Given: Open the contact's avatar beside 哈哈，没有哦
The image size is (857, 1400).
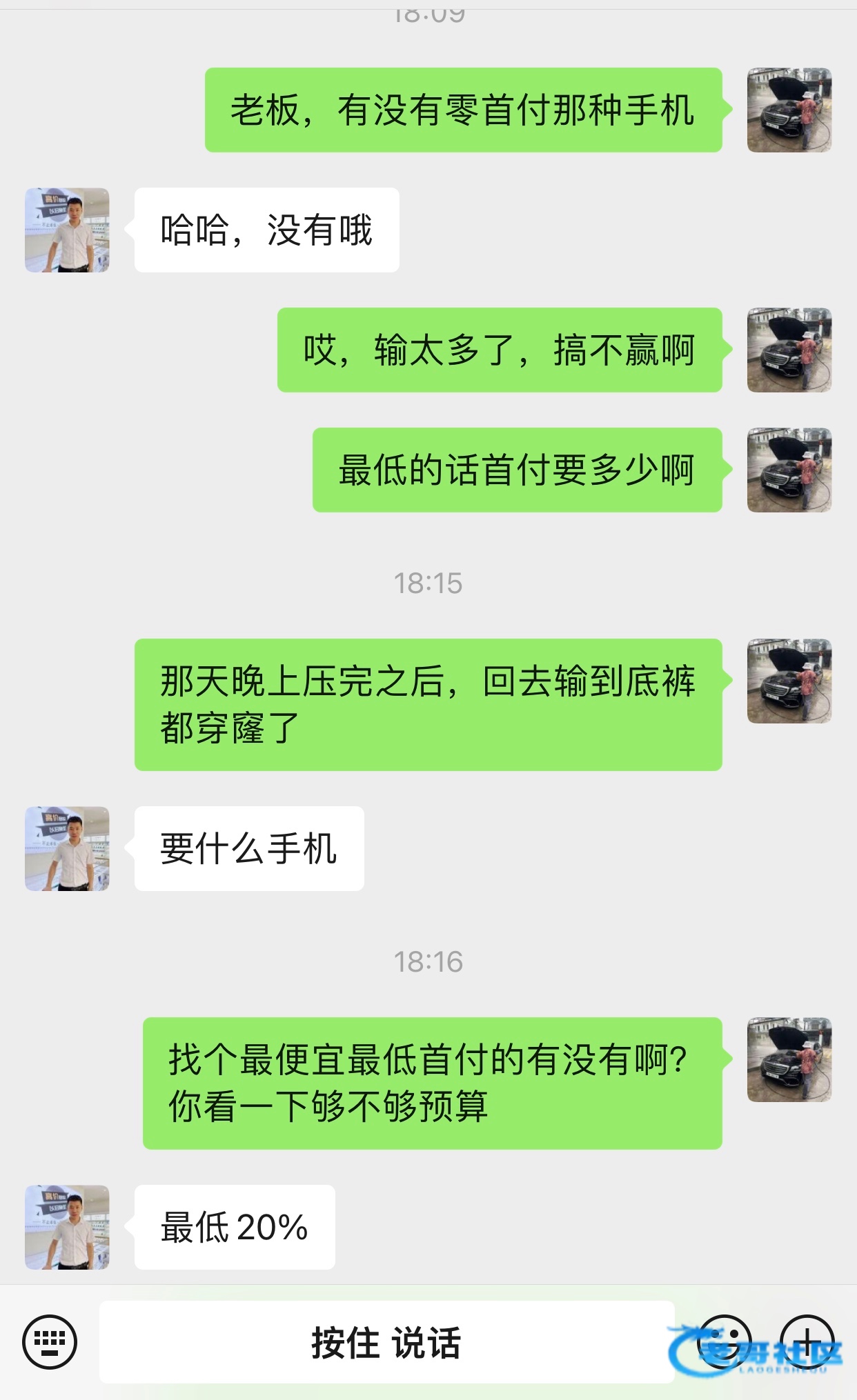Looking at the screenshot, I should pos(67,230).
